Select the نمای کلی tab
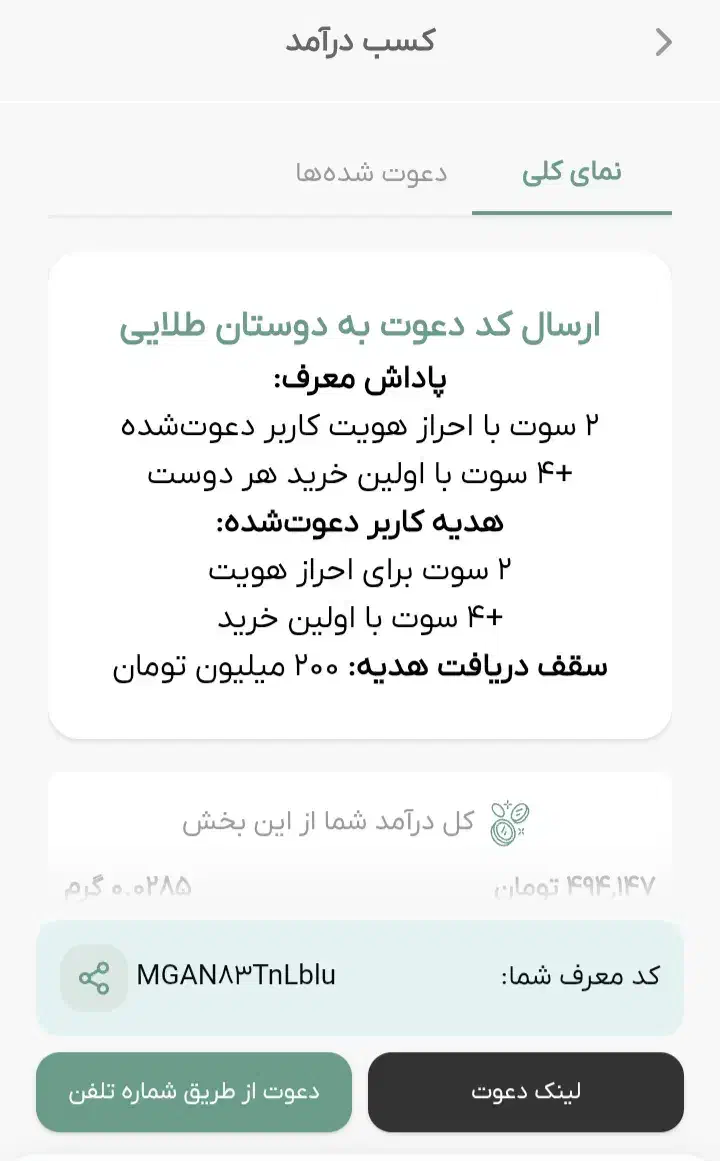Viewport: 720px width, 1161px height. pyautogui.click(x=572, y=172)
